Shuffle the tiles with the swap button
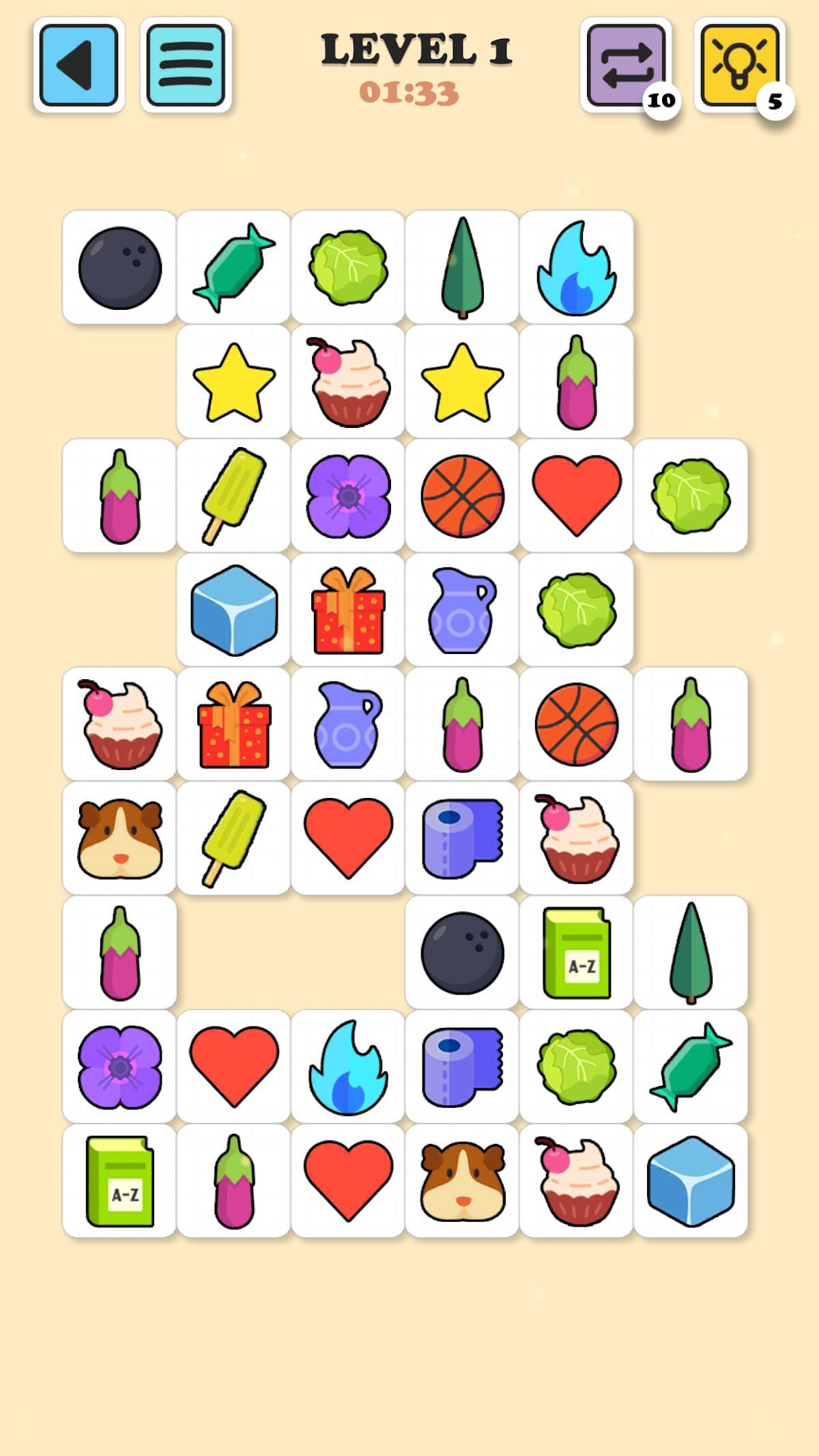This screenshot has width=819, height=1456. coord(625,65)
